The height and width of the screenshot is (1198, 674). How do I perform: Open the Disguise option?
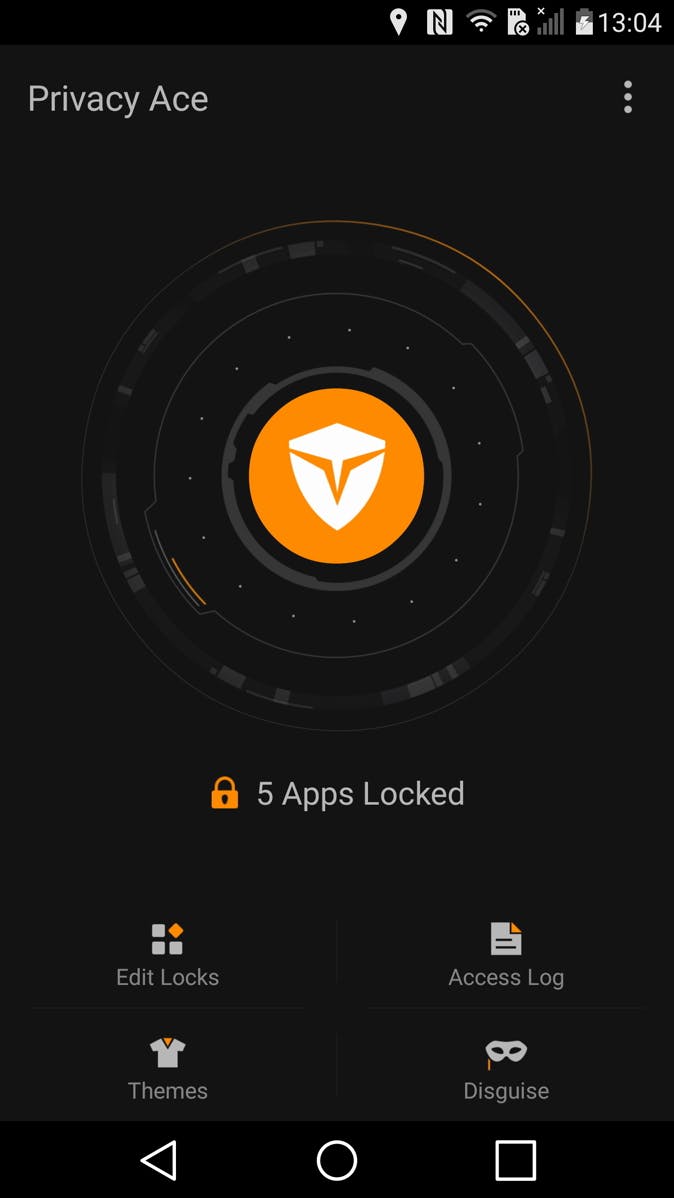pos(506,1069)
